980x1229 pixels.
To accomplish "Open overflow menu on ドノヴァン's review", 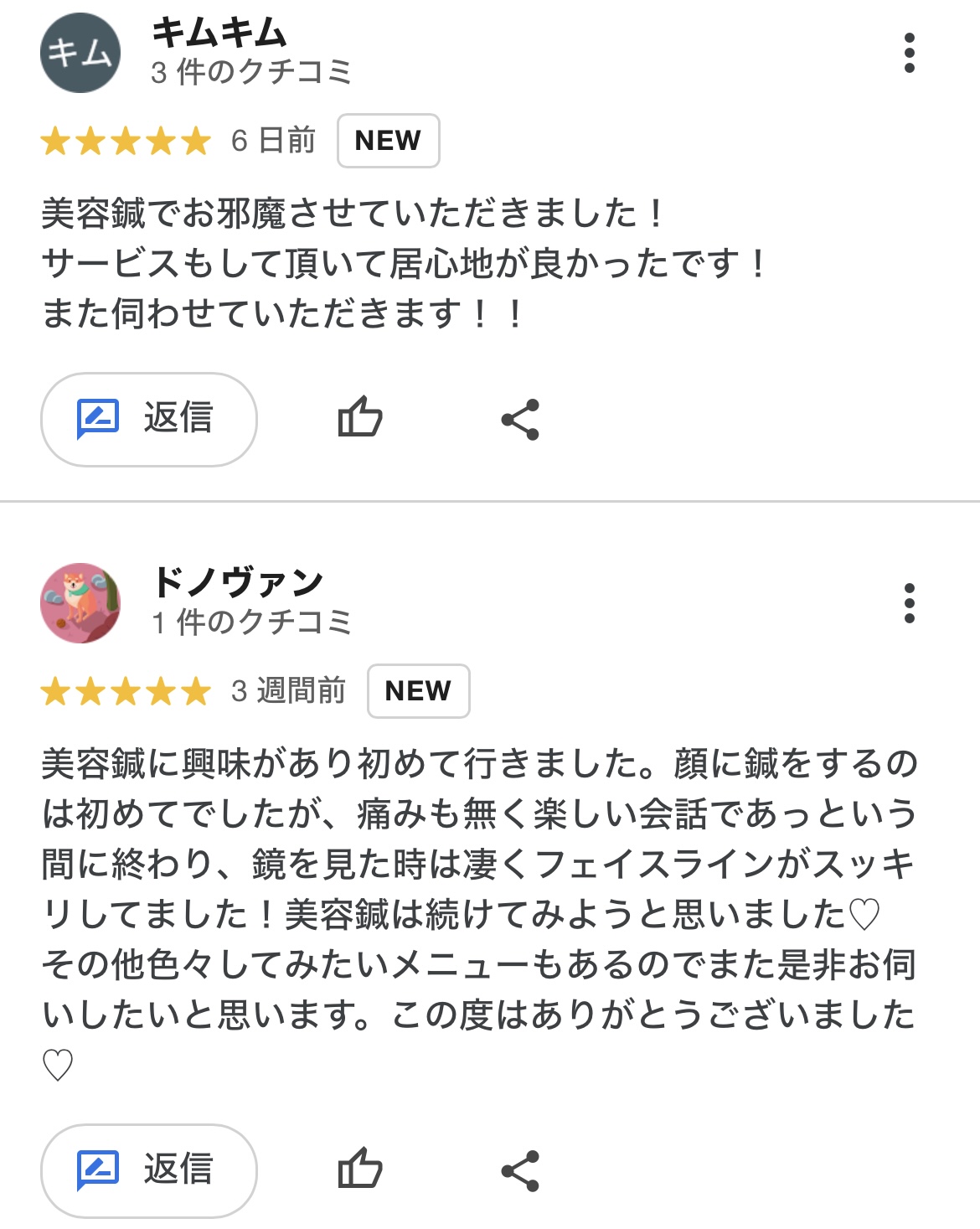I will tap(909, 603).
